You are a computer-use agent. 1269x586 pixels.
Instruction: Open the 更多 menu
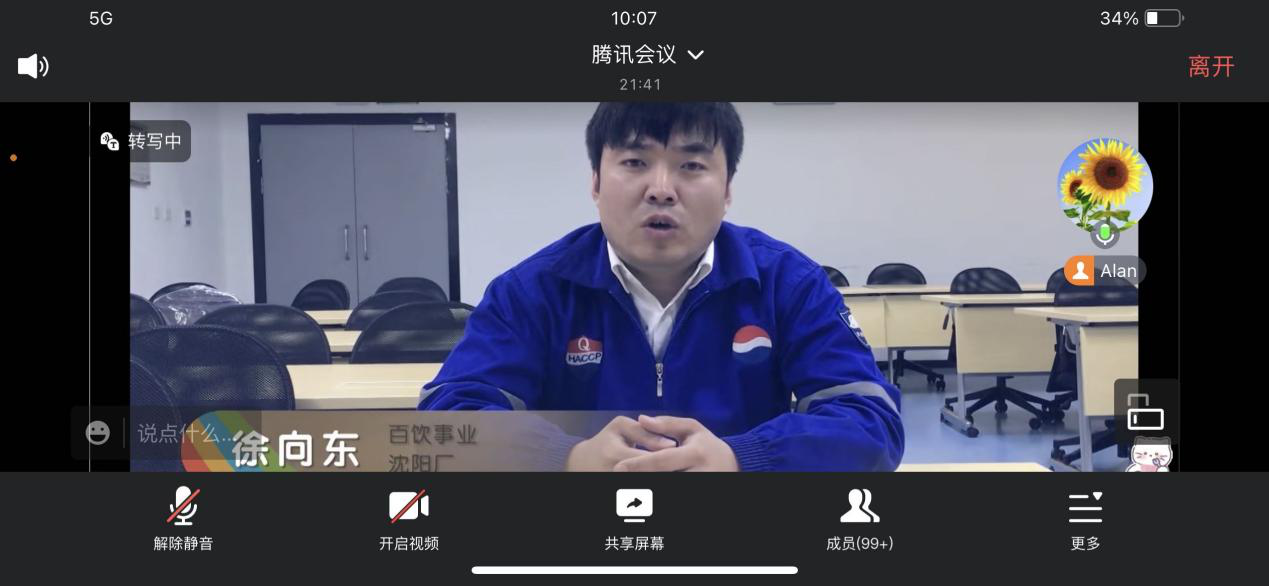pos(1085,519)
